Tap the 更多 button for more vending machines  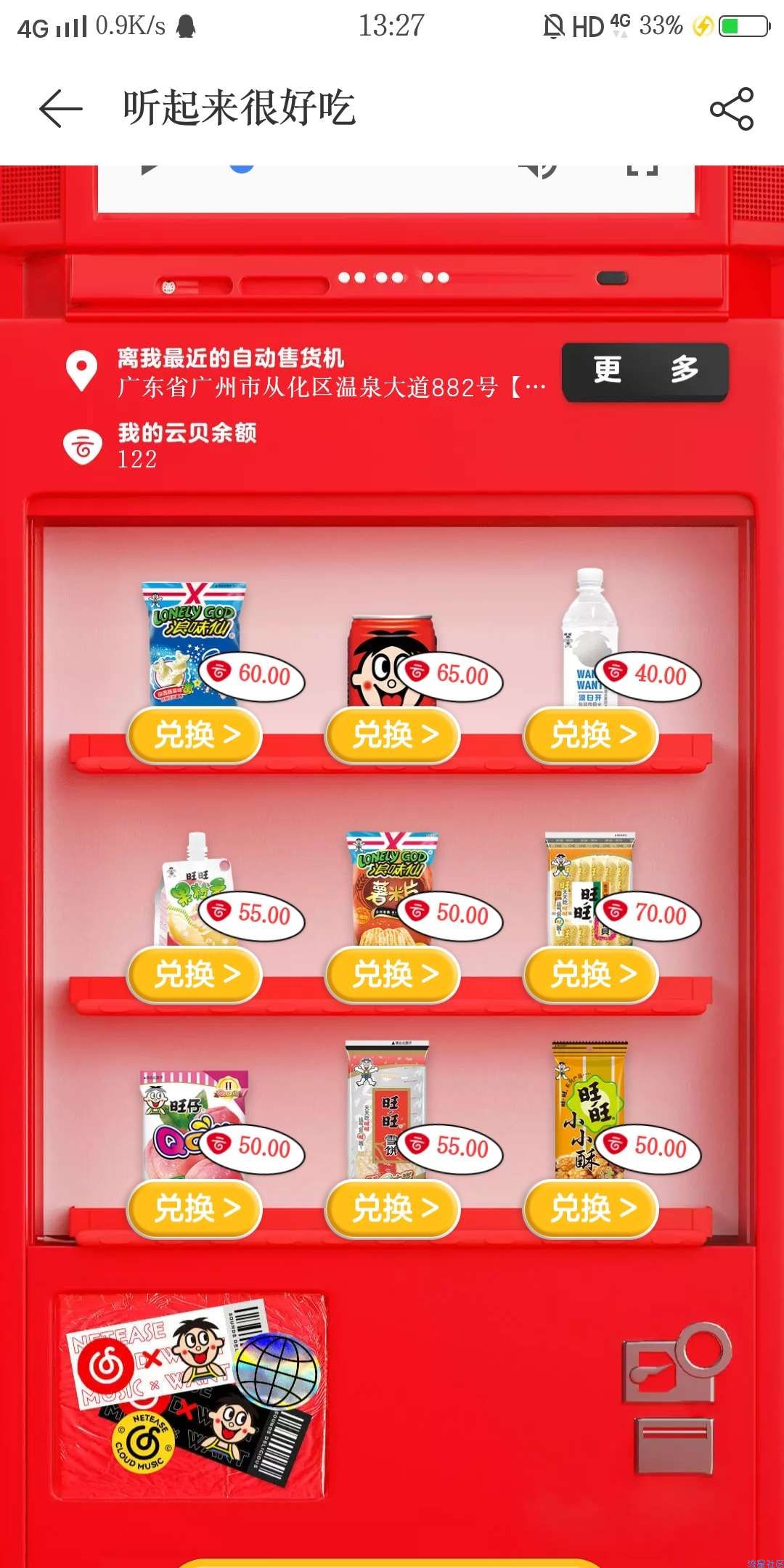tap(645, 370)
